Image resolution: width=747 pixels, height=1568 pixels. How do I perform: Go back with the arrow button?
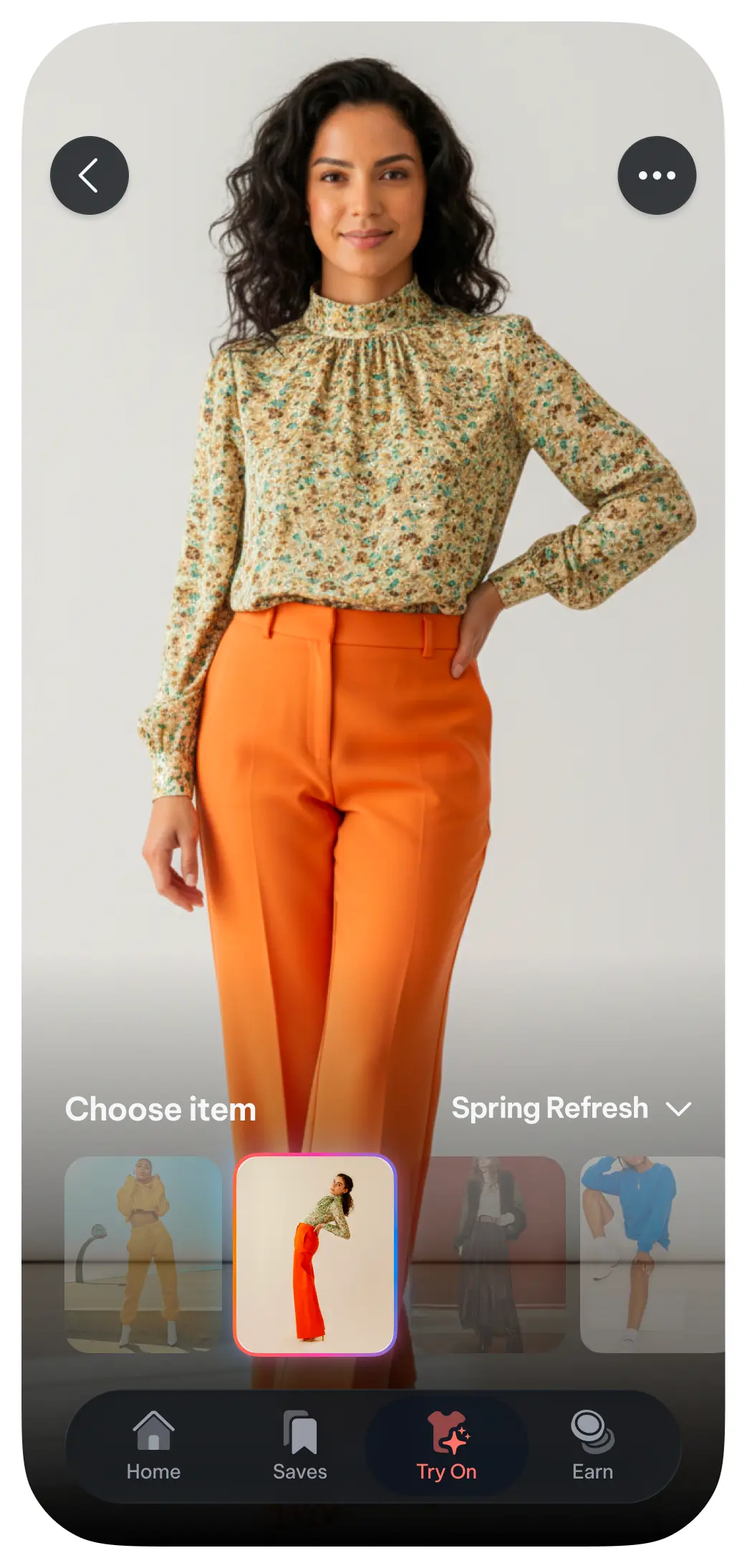coord(90,175)
